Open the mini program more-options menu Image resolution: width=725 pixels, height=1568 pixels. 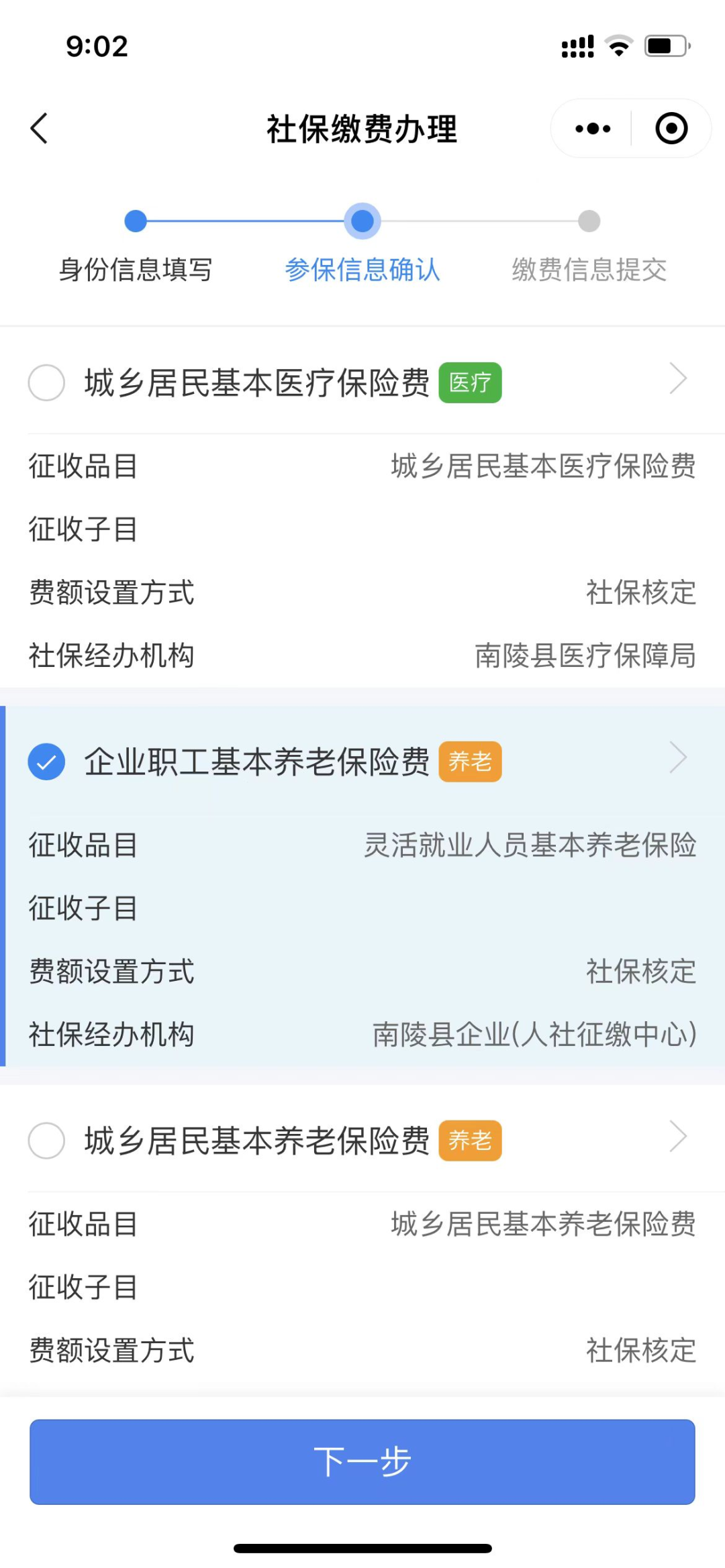(x=593, y=128)
